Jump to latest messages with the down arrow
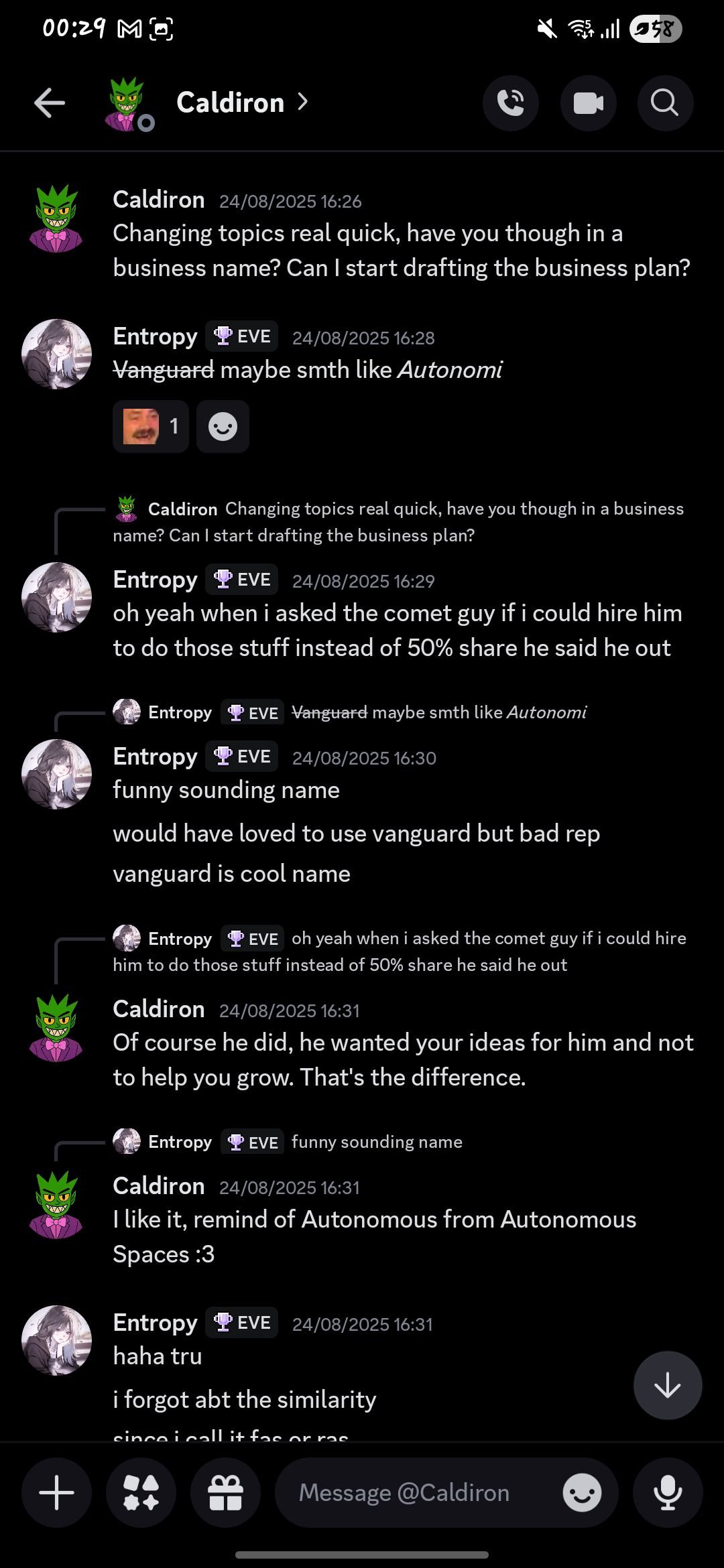724x1568 pixels. point(667,1385)
